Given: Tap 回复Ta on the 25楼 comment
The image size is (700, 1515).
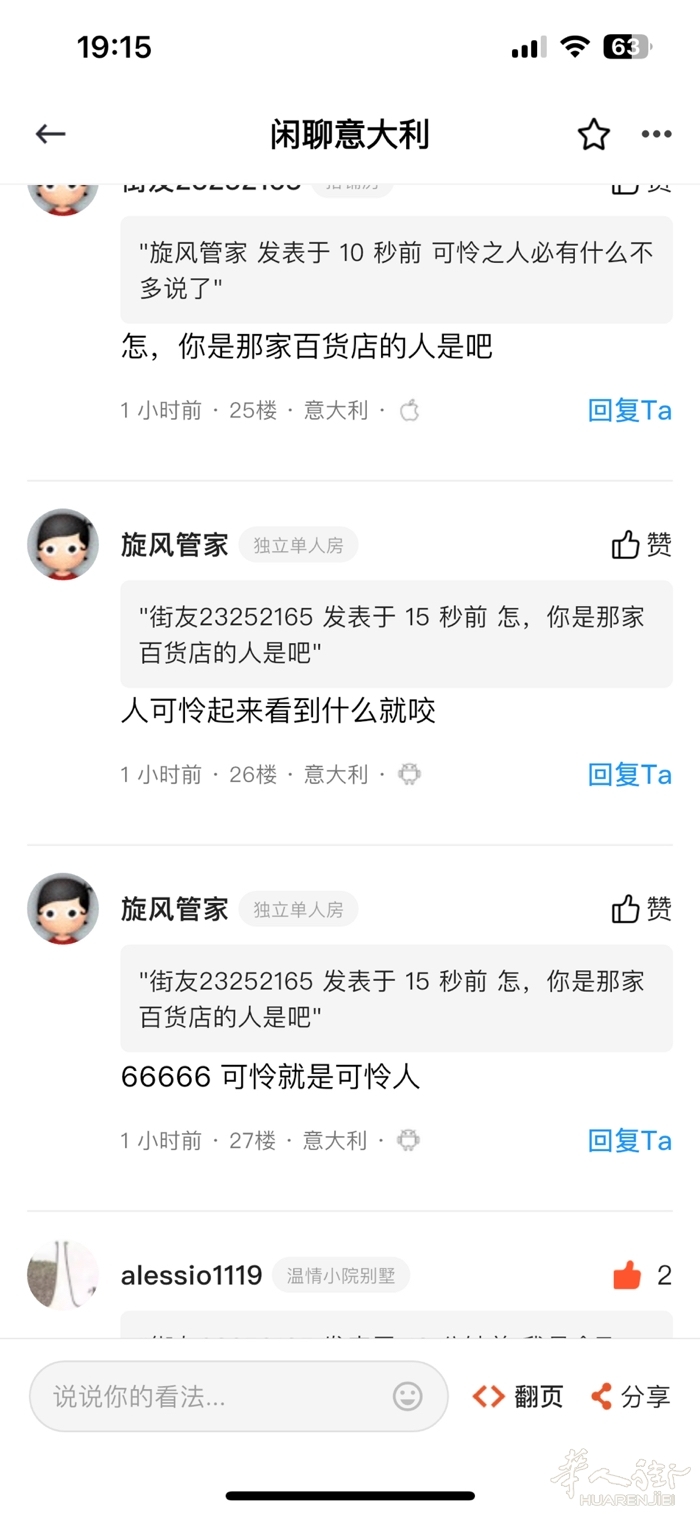Looking at the screenshot, I should 629,410.
